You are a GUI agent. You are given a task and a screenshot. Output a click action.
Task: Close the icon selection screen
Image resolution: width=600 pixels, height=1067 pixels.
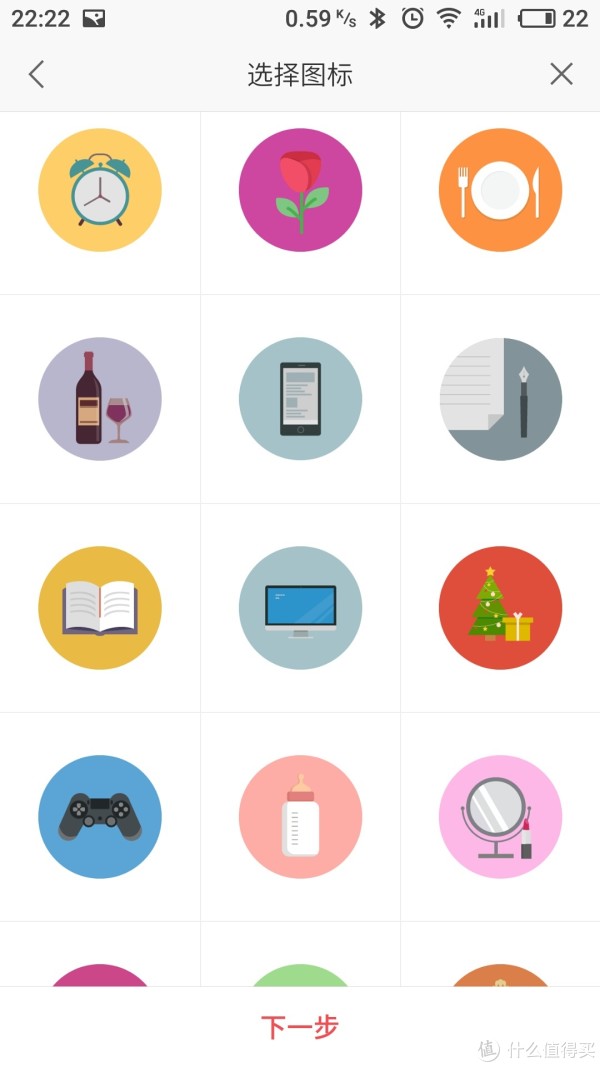(561, 73)
